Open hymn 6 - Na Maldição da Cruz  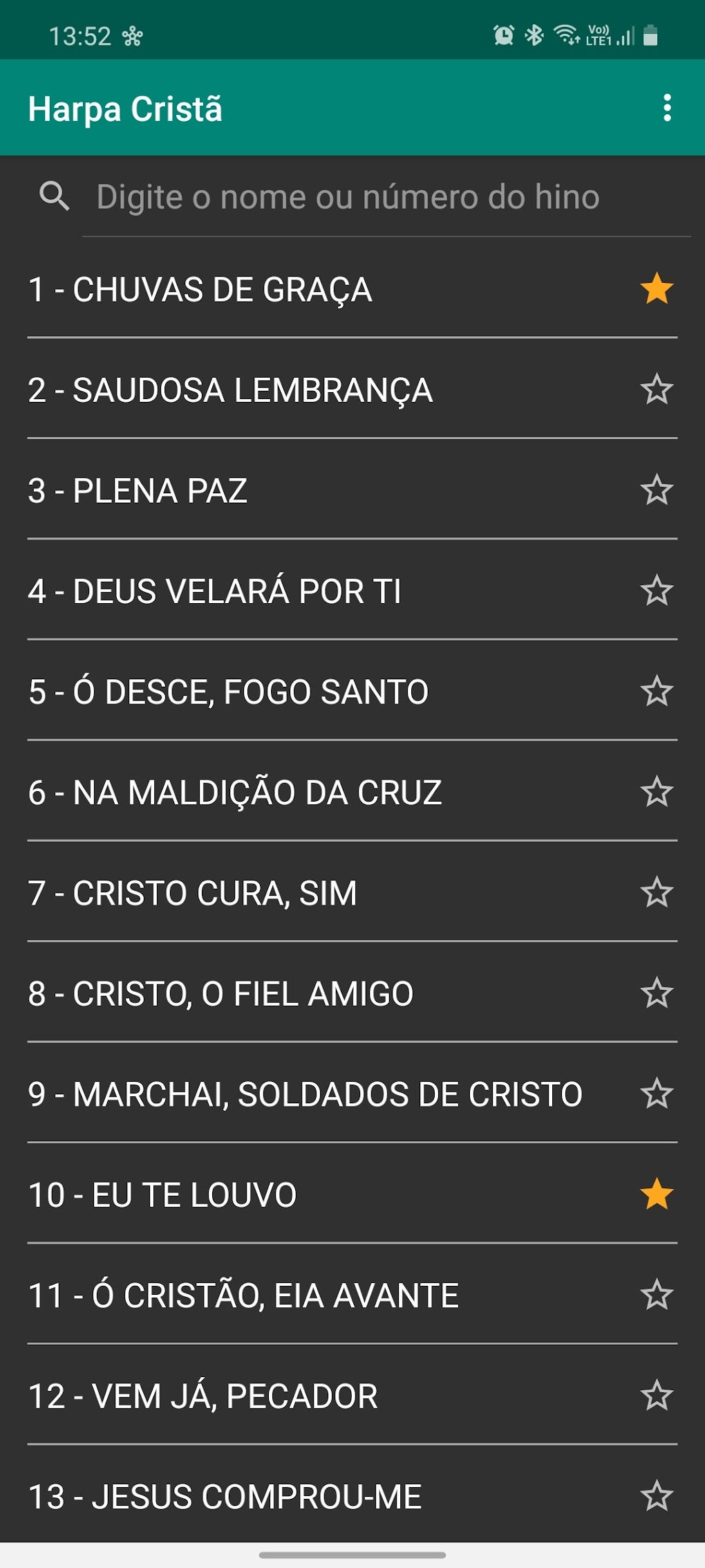235,793
